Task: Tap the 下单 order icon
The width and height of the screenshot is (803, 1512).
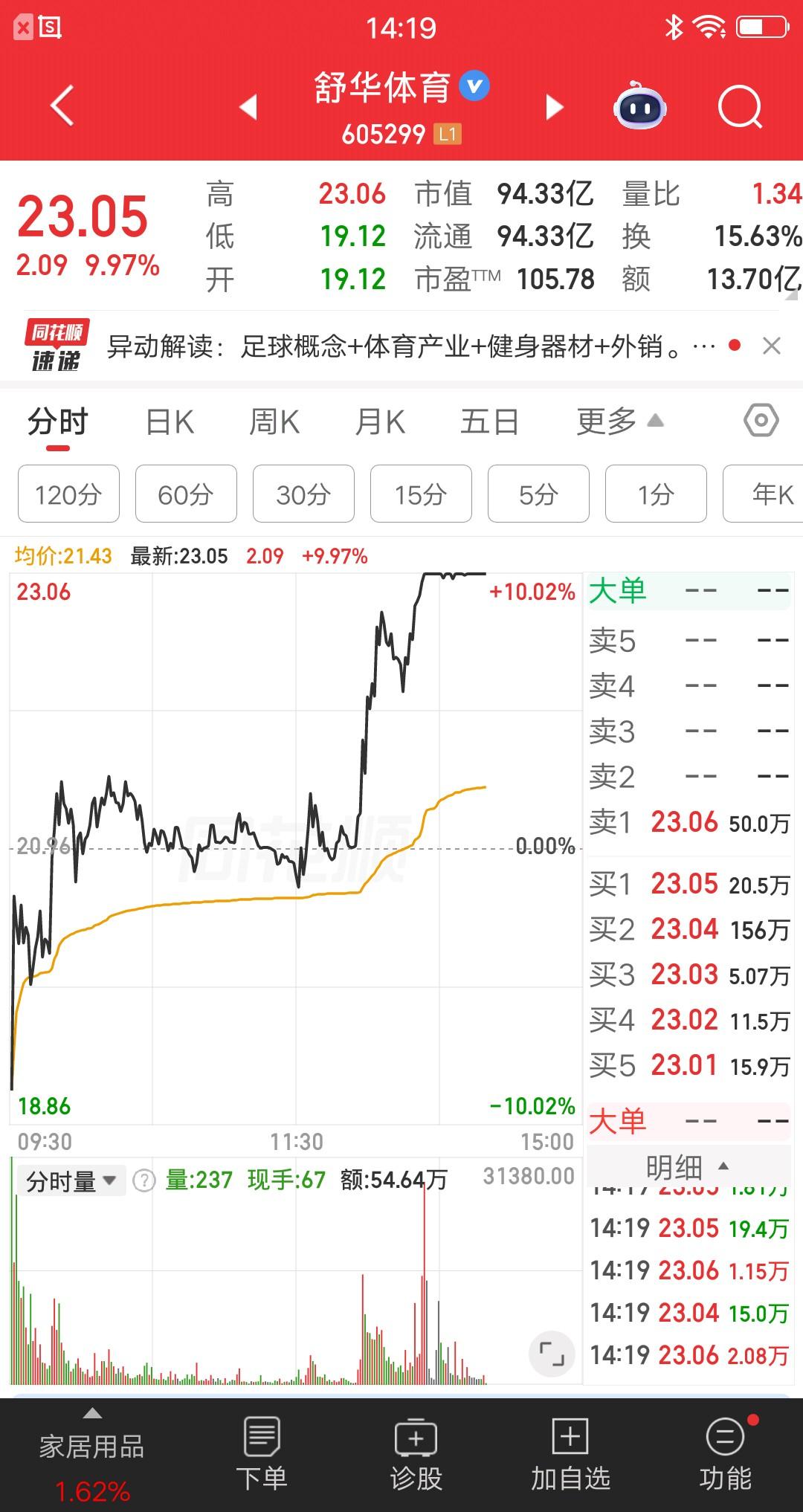Action: tap(262, 1453)
